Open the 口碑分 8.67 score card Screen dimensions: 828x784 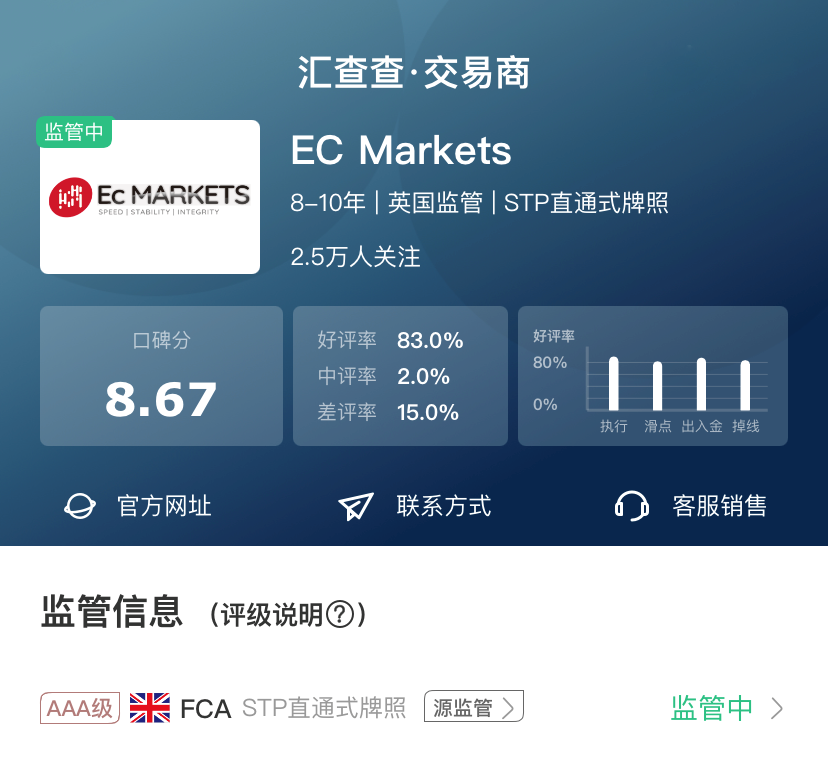[161, 376]
